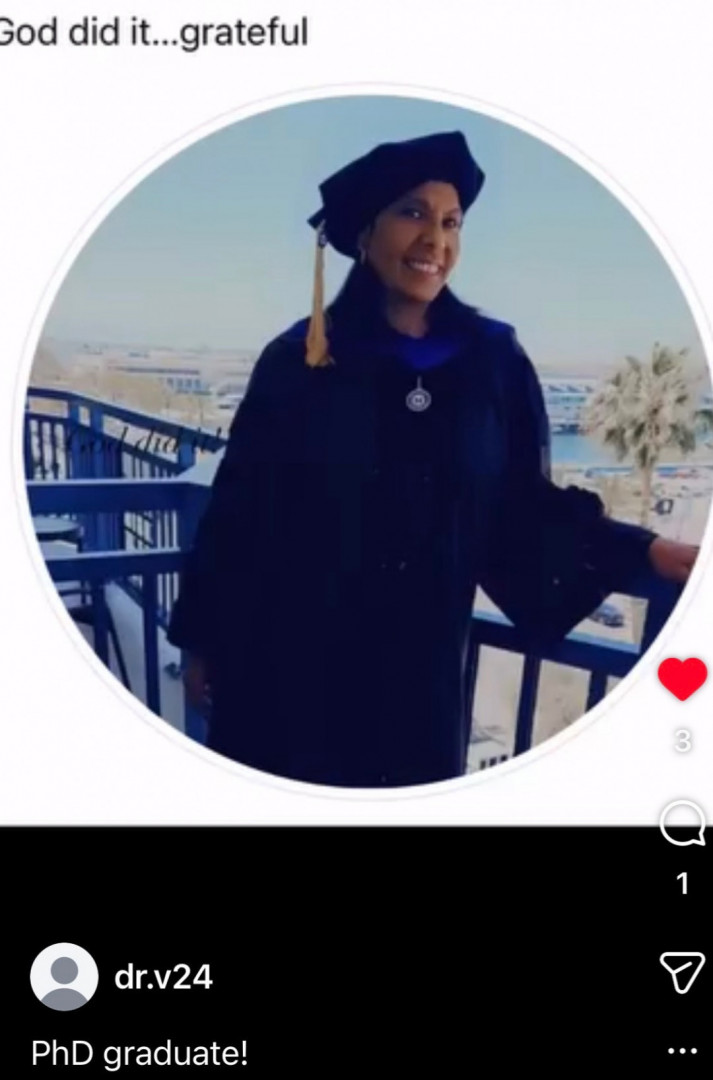Share this reel via paper plane icon

pyautogui.click(x=682, y=971)
